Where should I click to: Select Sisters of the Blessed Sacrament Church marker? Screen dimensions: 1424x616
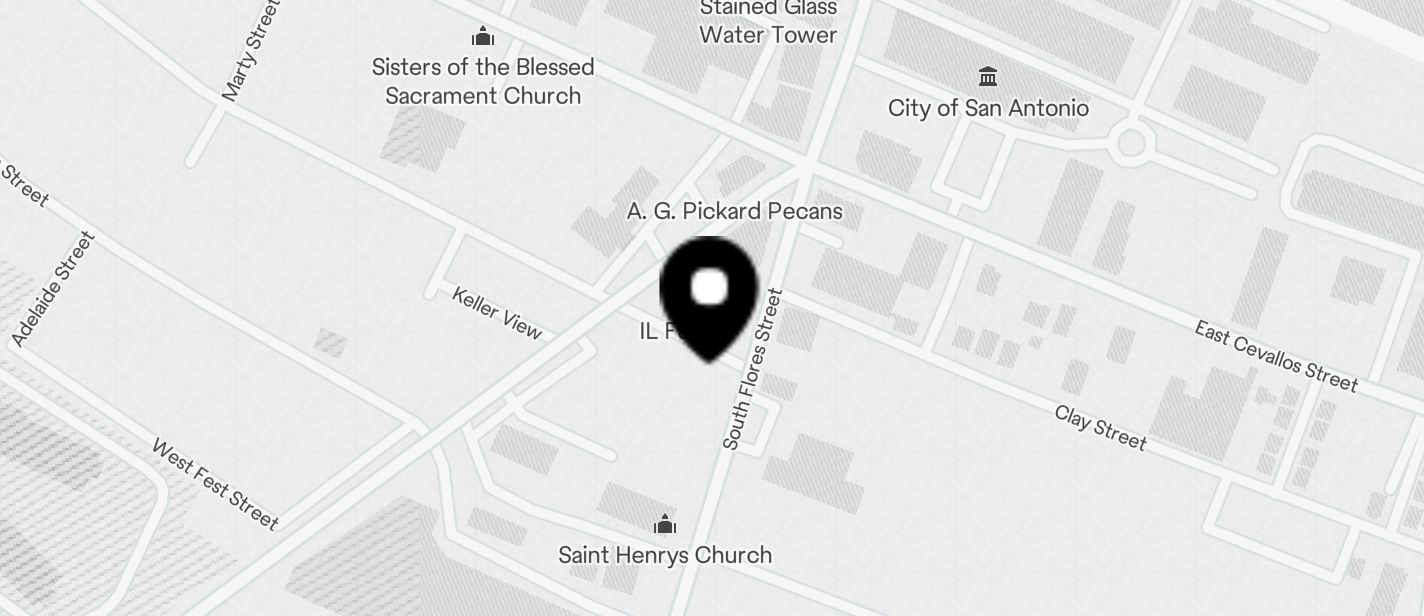coord(483,38)
